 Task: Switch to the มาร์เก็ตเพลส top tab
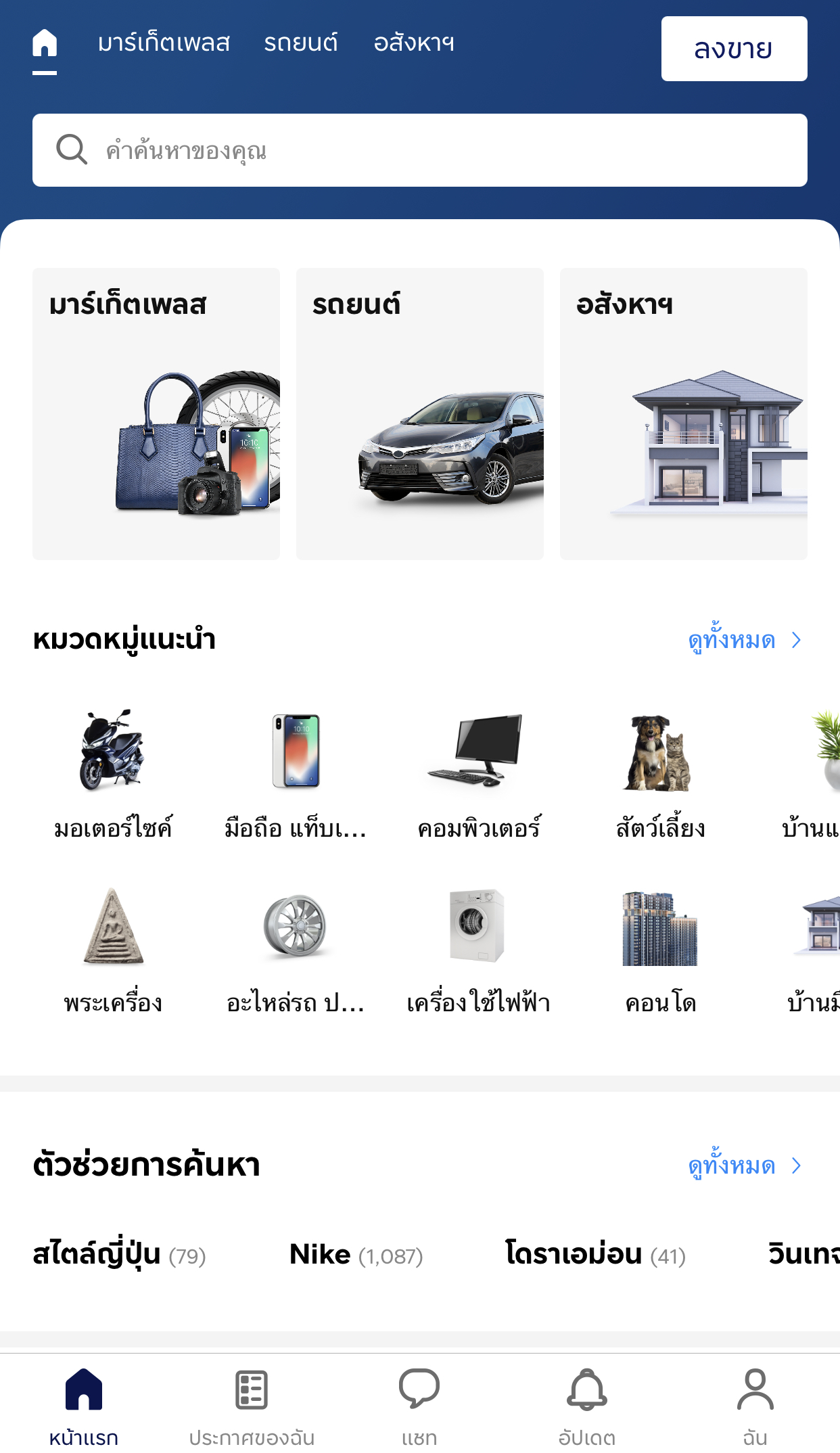click(164, 43)
